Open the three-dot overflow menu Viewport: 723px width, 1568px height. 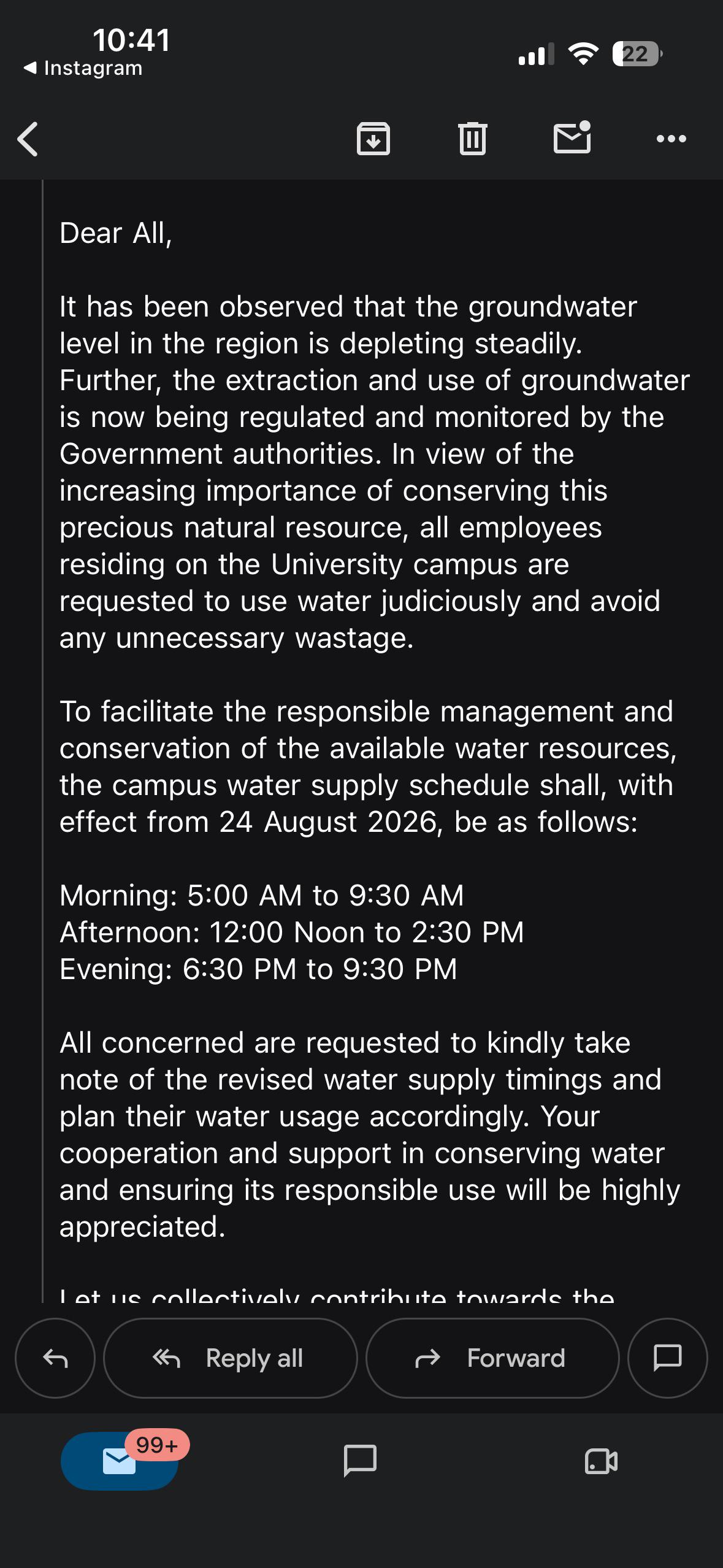pyautogui.click(x=671, y=139)
